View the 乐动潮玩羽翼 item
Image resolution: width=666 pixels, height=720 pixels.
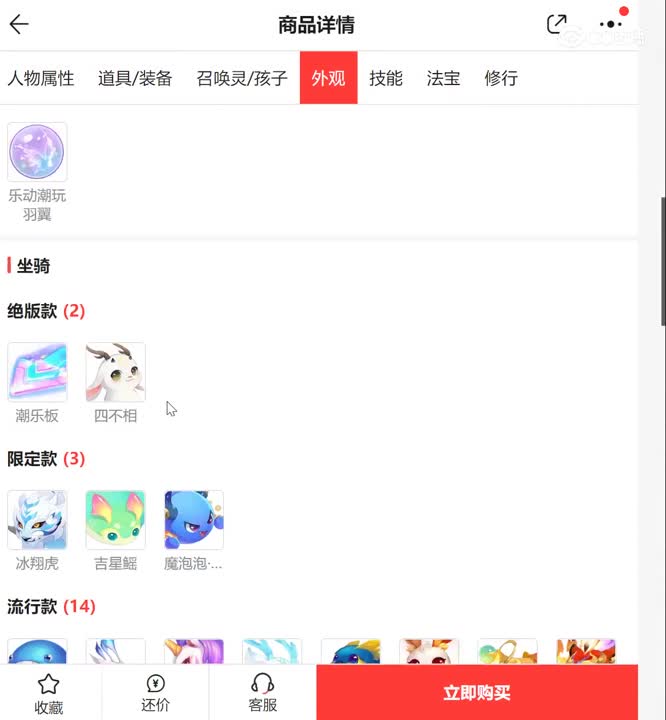37,153
